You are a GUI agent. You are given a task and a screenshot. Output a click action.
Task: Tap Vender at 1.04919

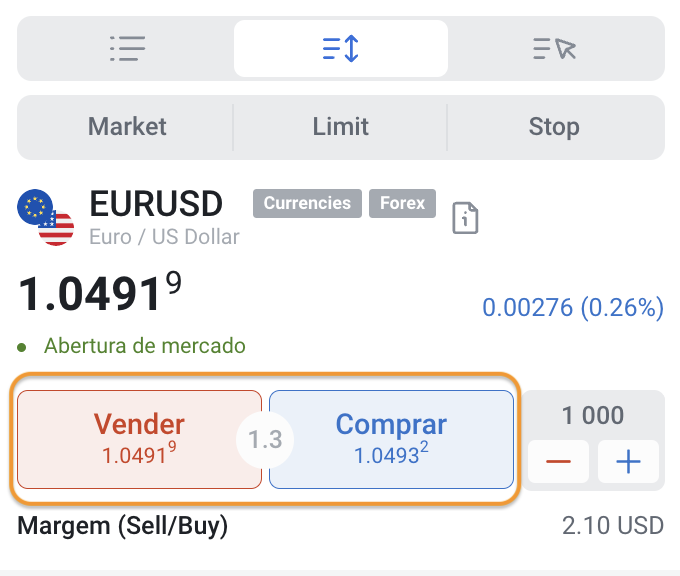pyautogui.click(x=139, y=439)
